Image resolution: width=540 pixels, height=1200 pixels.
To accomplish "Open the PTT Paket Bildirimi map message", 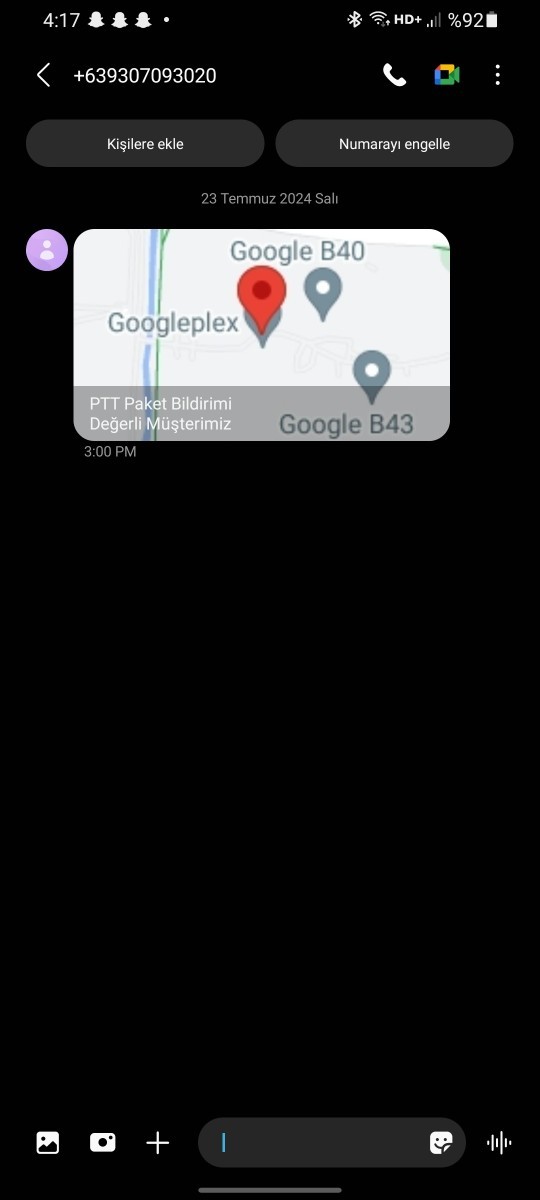I will click(262, 335).
